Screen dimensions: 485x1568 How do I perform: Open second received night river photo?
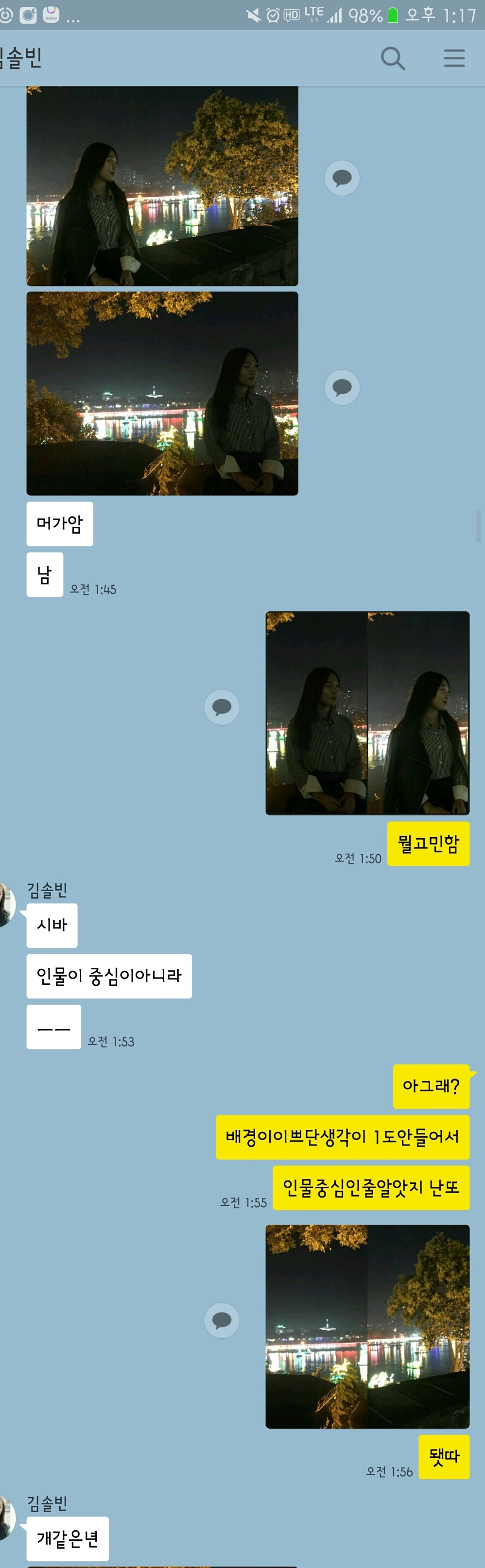coord(162,393)
